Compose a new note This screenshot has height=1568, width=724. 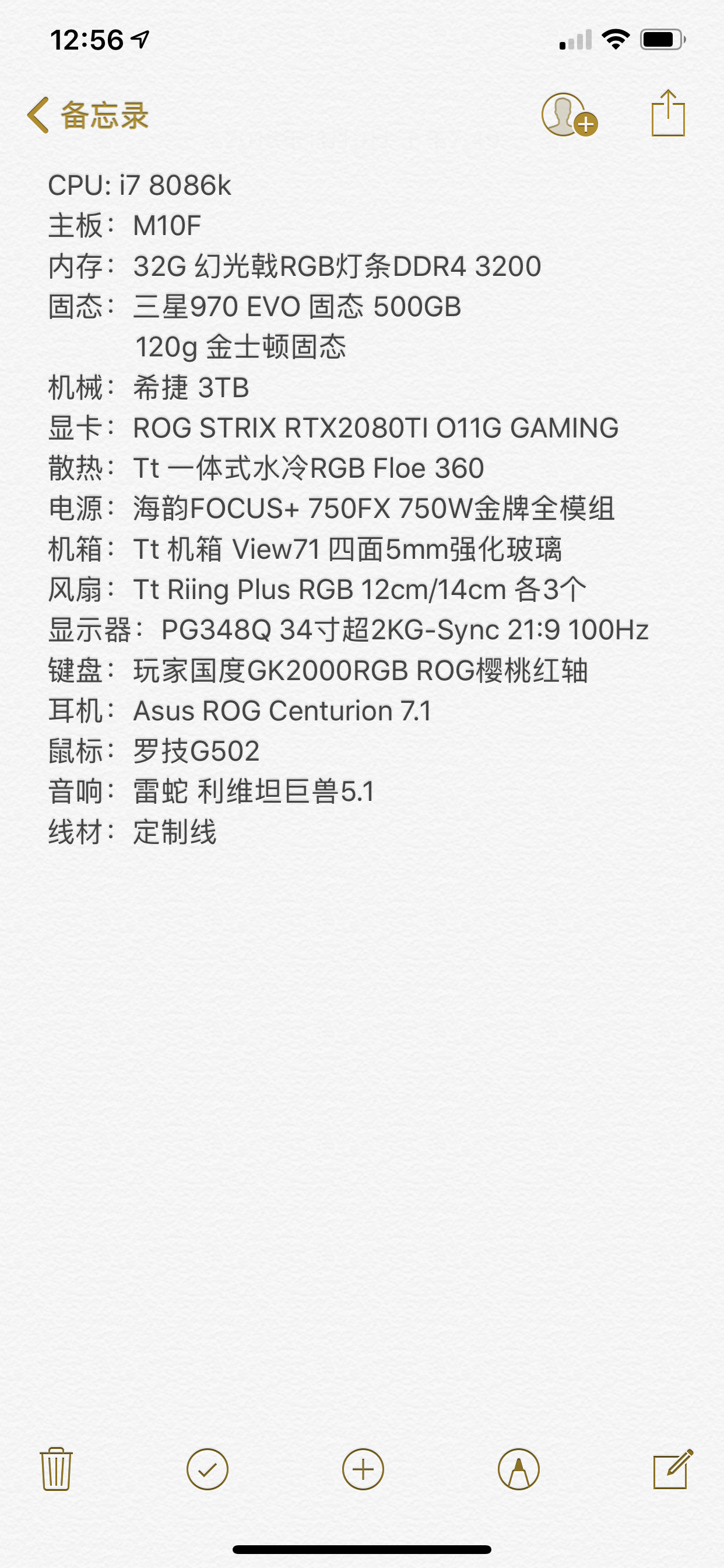coord(673,1469)
